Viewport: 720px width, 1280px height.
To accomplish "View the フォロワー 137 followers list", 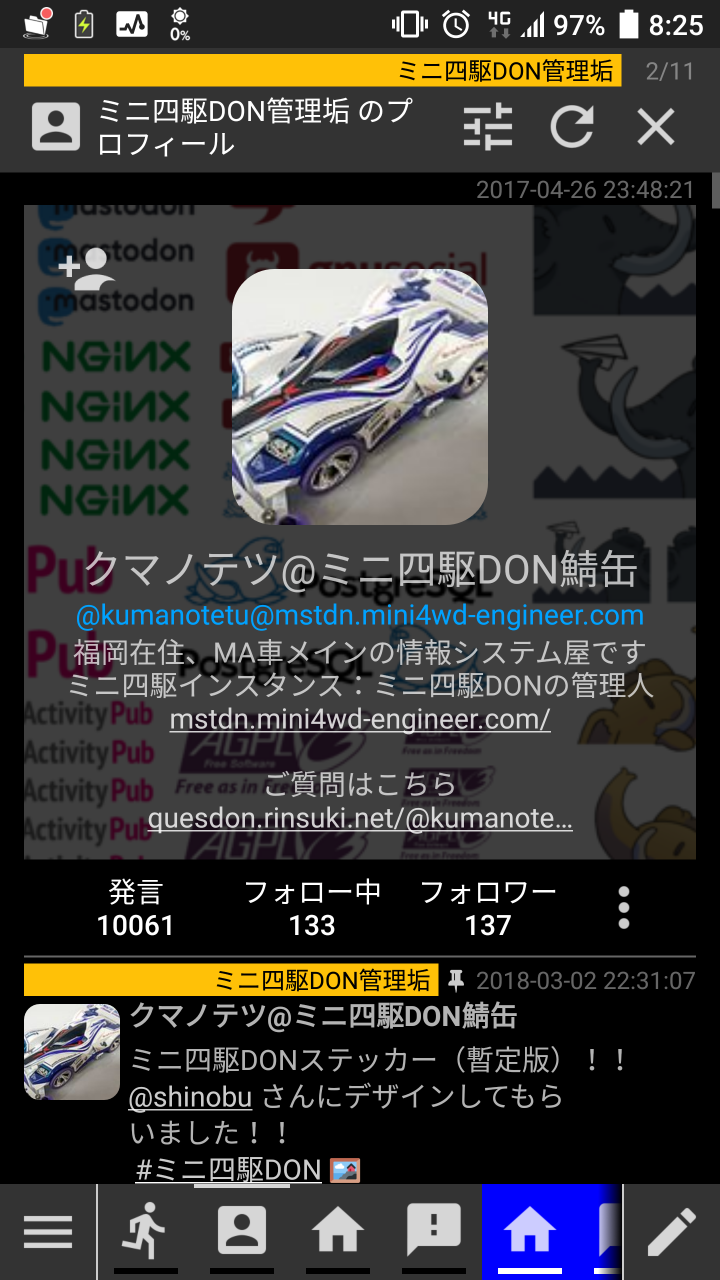I will point(488,908).
